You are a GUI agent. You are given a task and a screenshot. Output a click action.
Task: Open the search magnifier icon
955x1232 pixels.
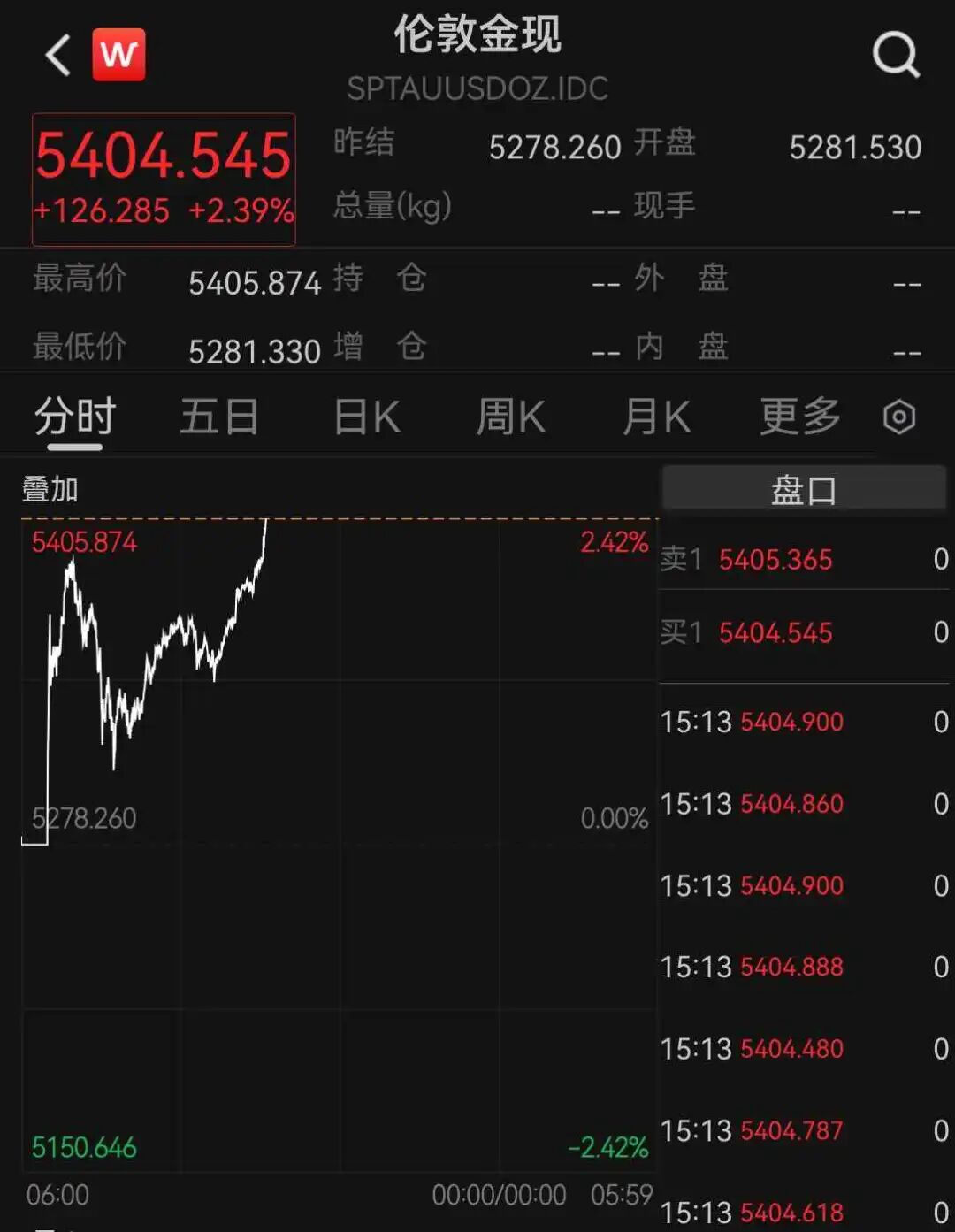pyautogui.click(x=895, y=56)
